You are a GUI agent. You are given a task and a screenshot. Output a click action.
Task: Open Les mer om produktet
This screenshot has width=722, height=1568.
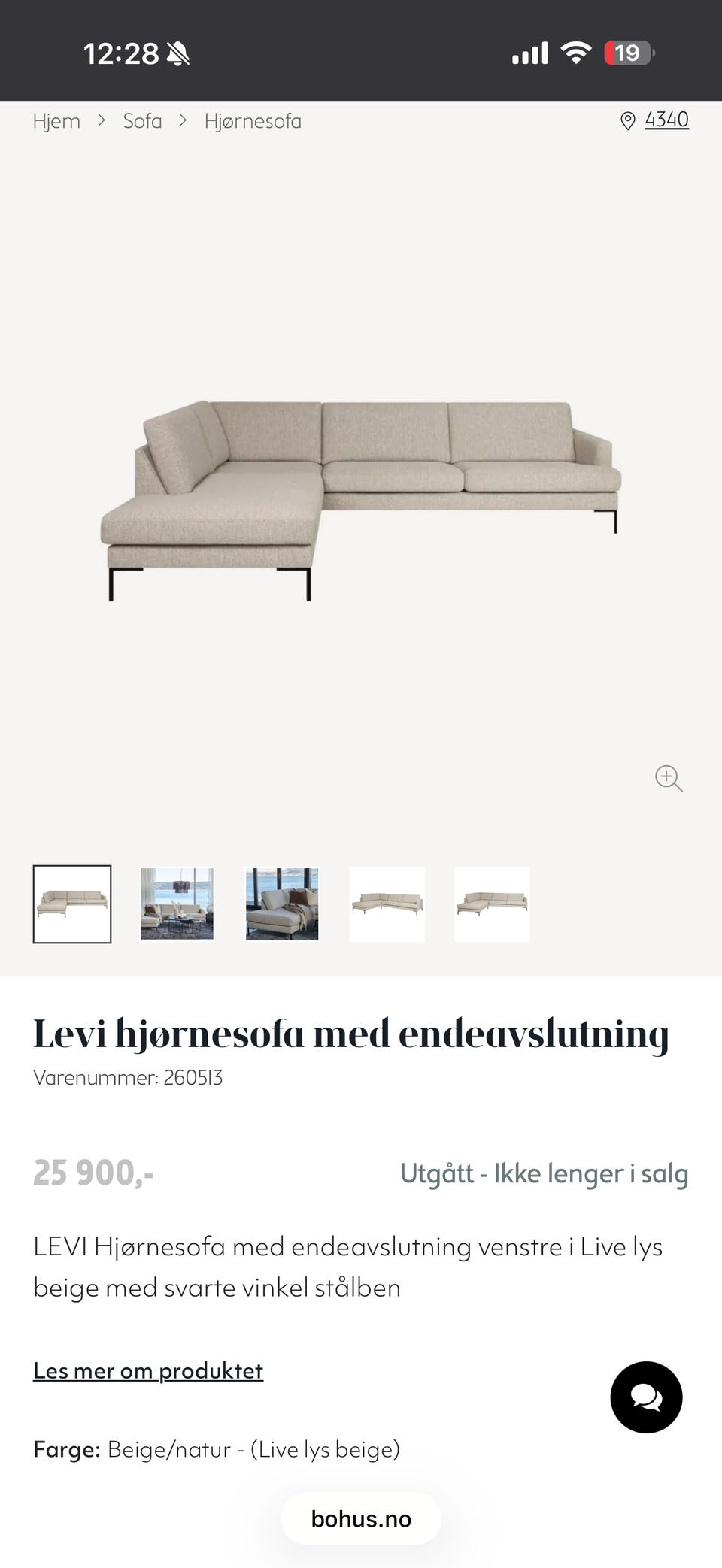pos(147,1370)
